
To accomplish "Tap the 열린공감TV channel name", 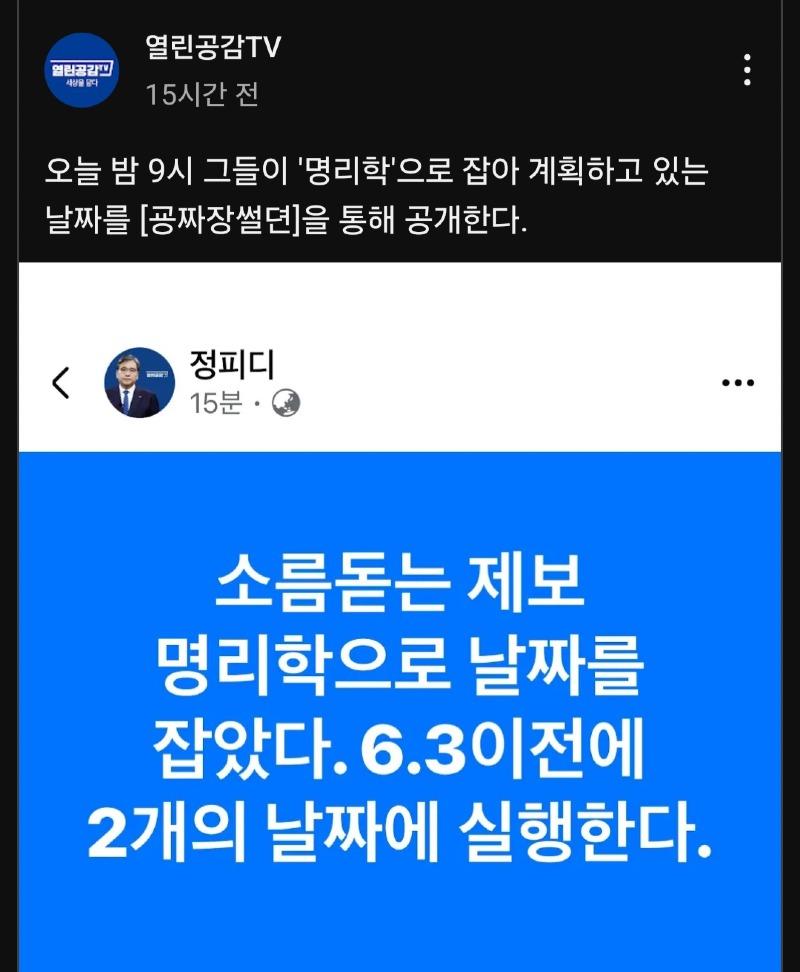I will [x=213, y=46].
